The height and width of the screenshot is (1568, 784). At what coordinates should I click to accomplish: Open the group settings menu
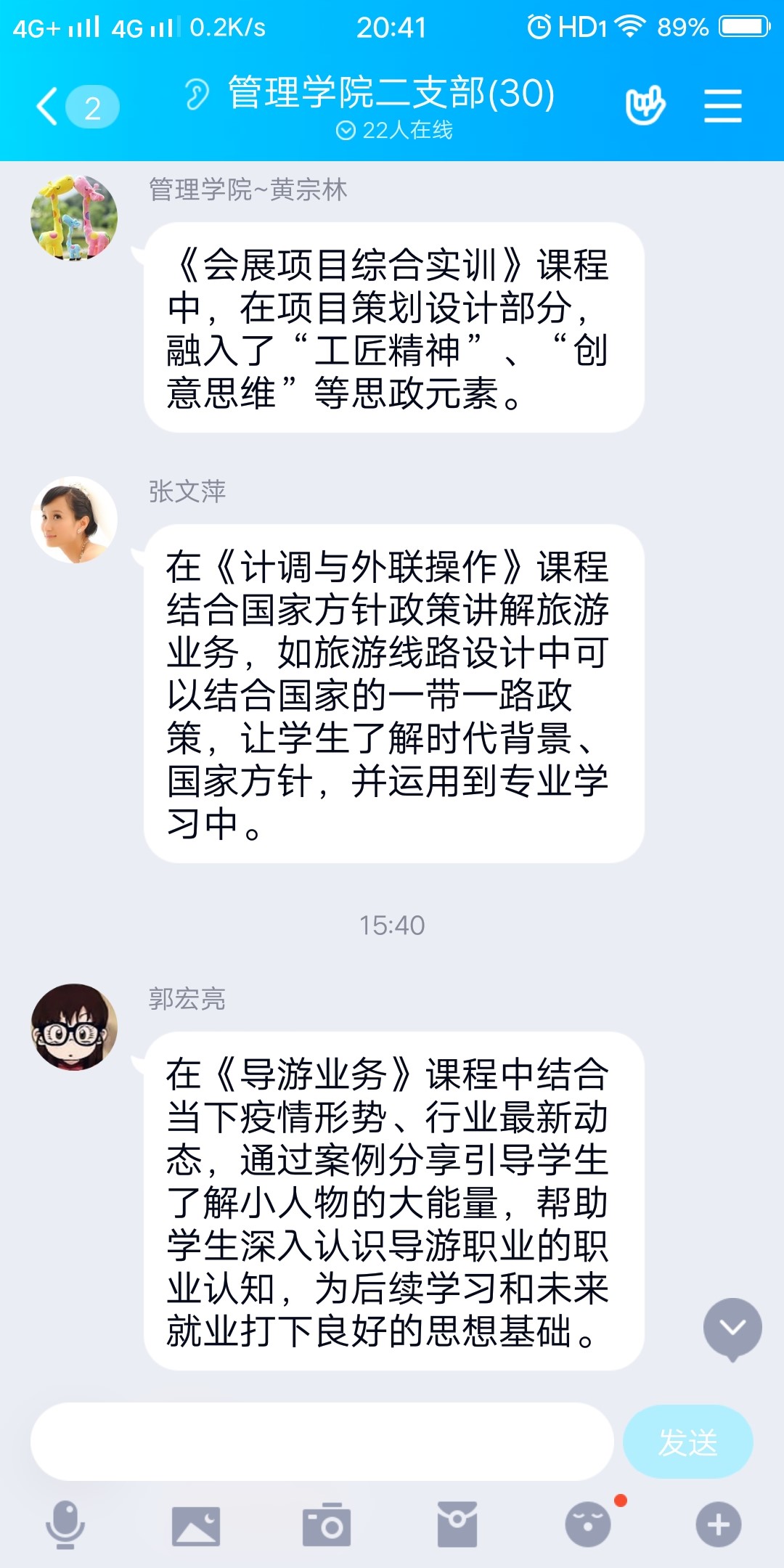tap(722, 107)
